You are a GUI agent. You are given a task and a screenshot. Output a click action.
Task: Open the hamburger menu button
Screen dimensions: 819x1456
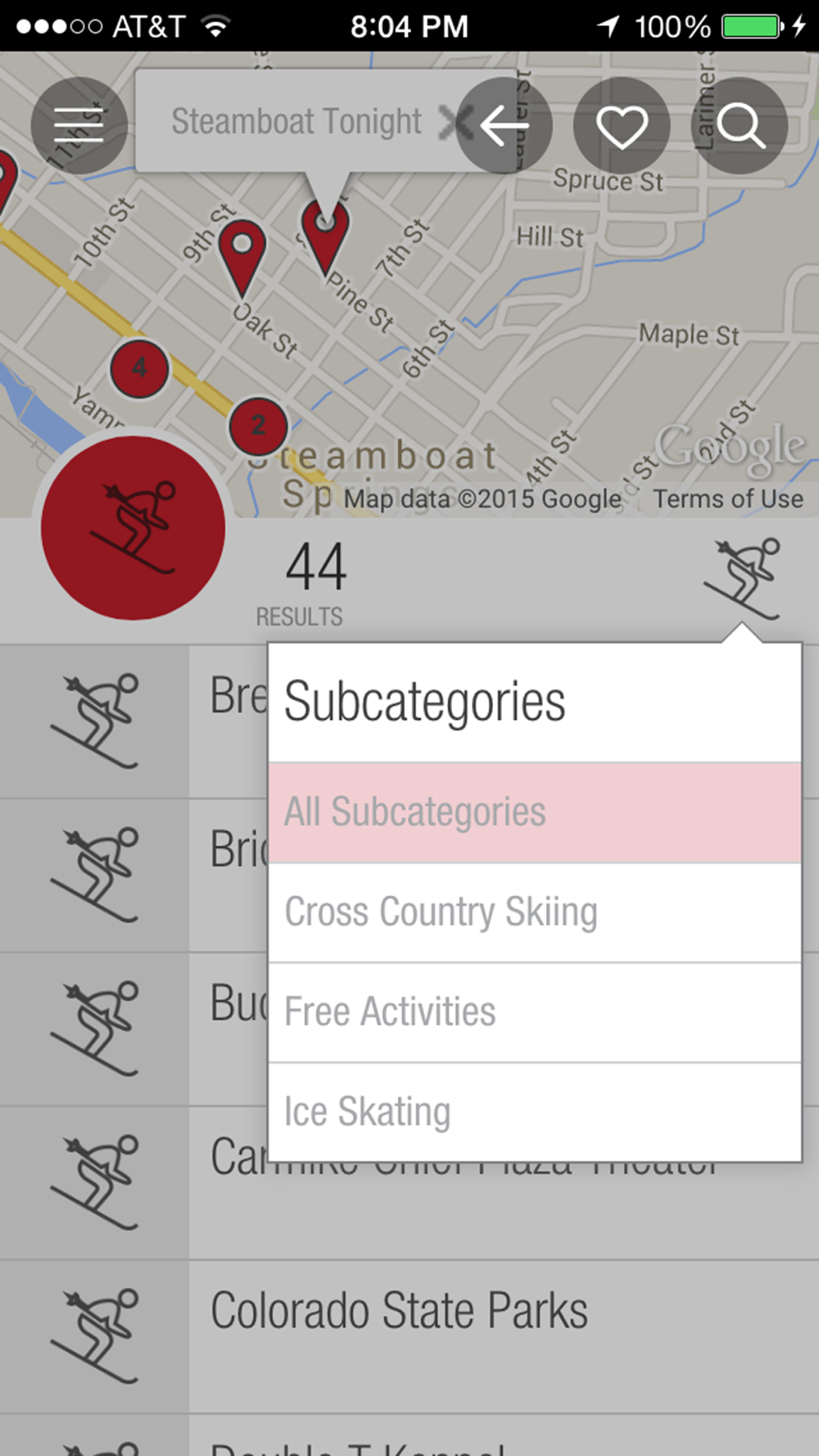click(x=79, y=125)
